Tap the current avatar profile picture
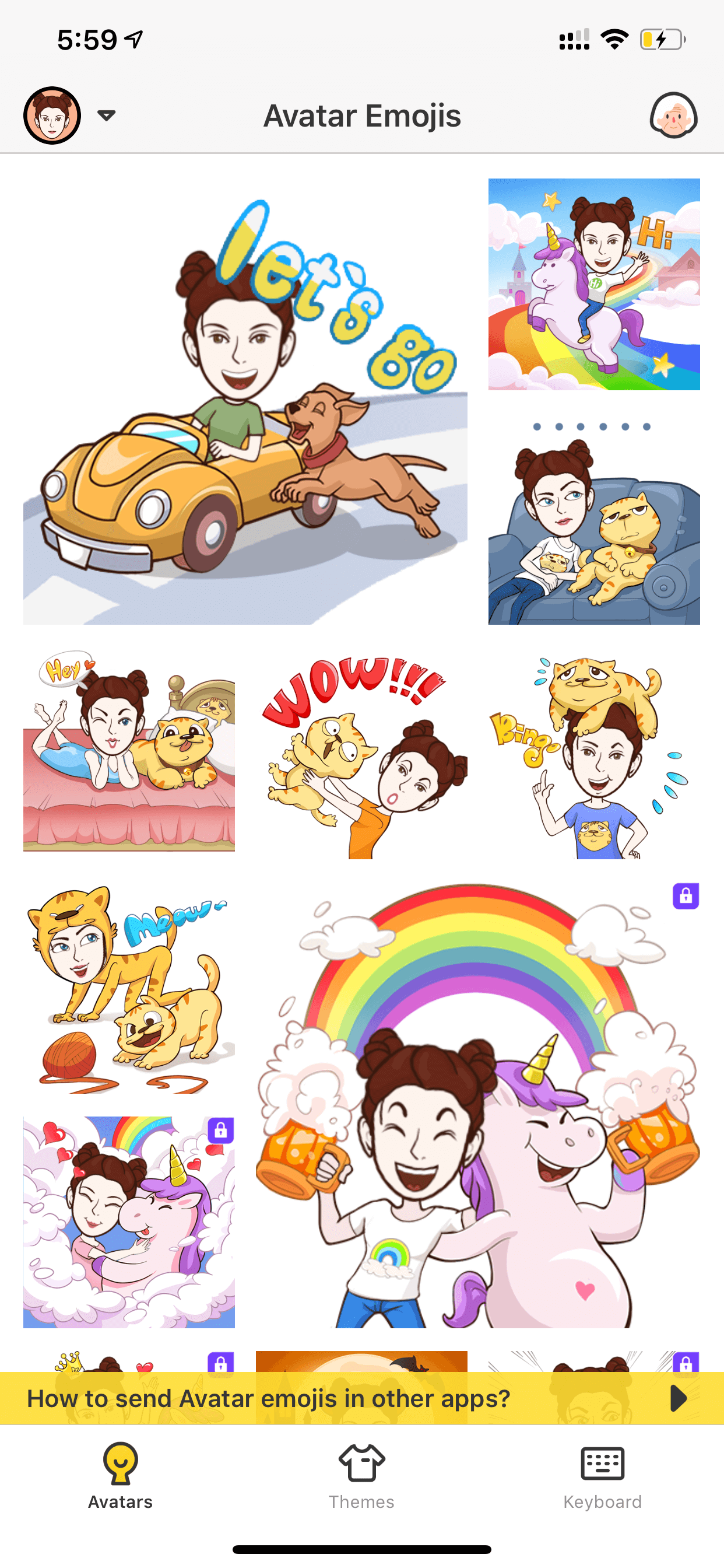This screenshot has height=1568, width=724. click(x=52, y=115)
